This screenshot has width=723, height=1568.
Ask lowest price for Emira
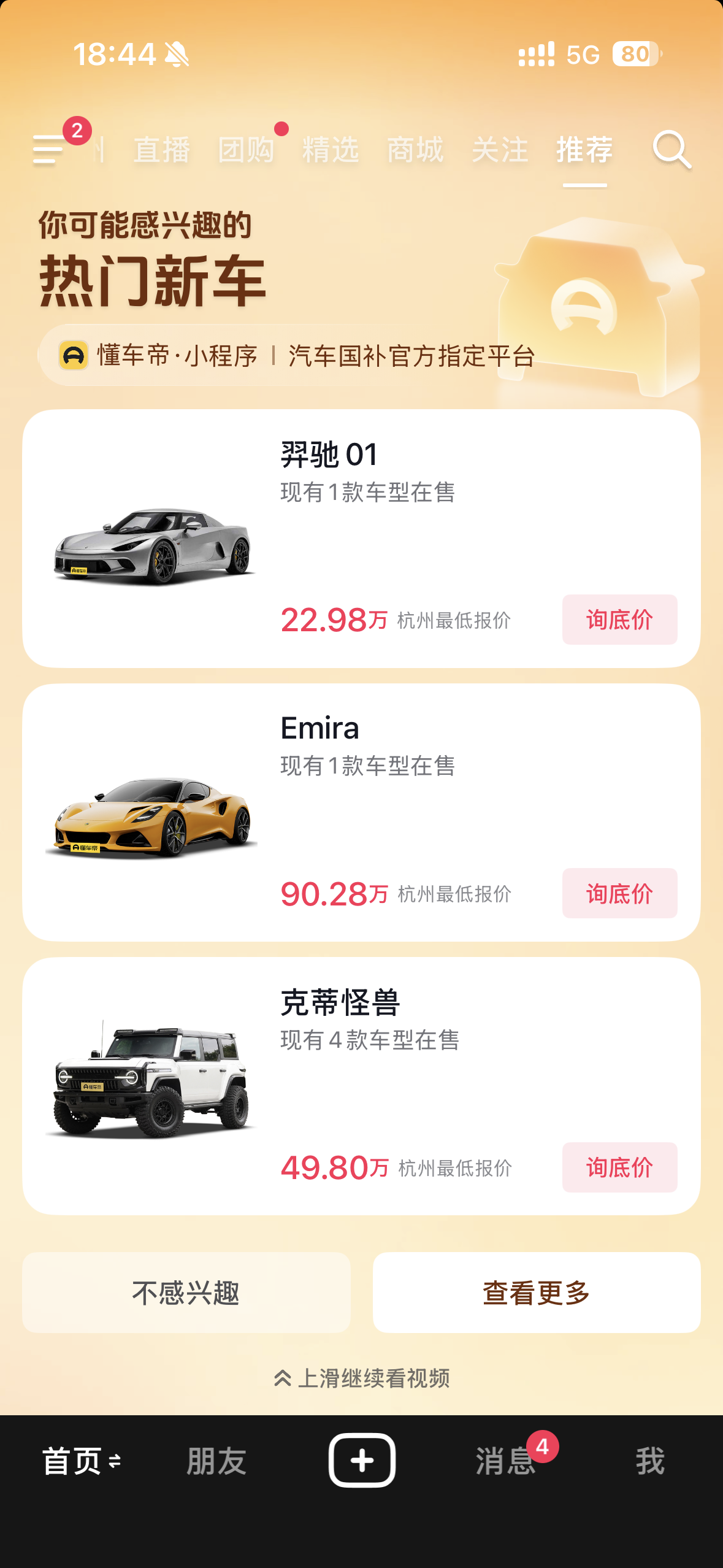[619, 893]
